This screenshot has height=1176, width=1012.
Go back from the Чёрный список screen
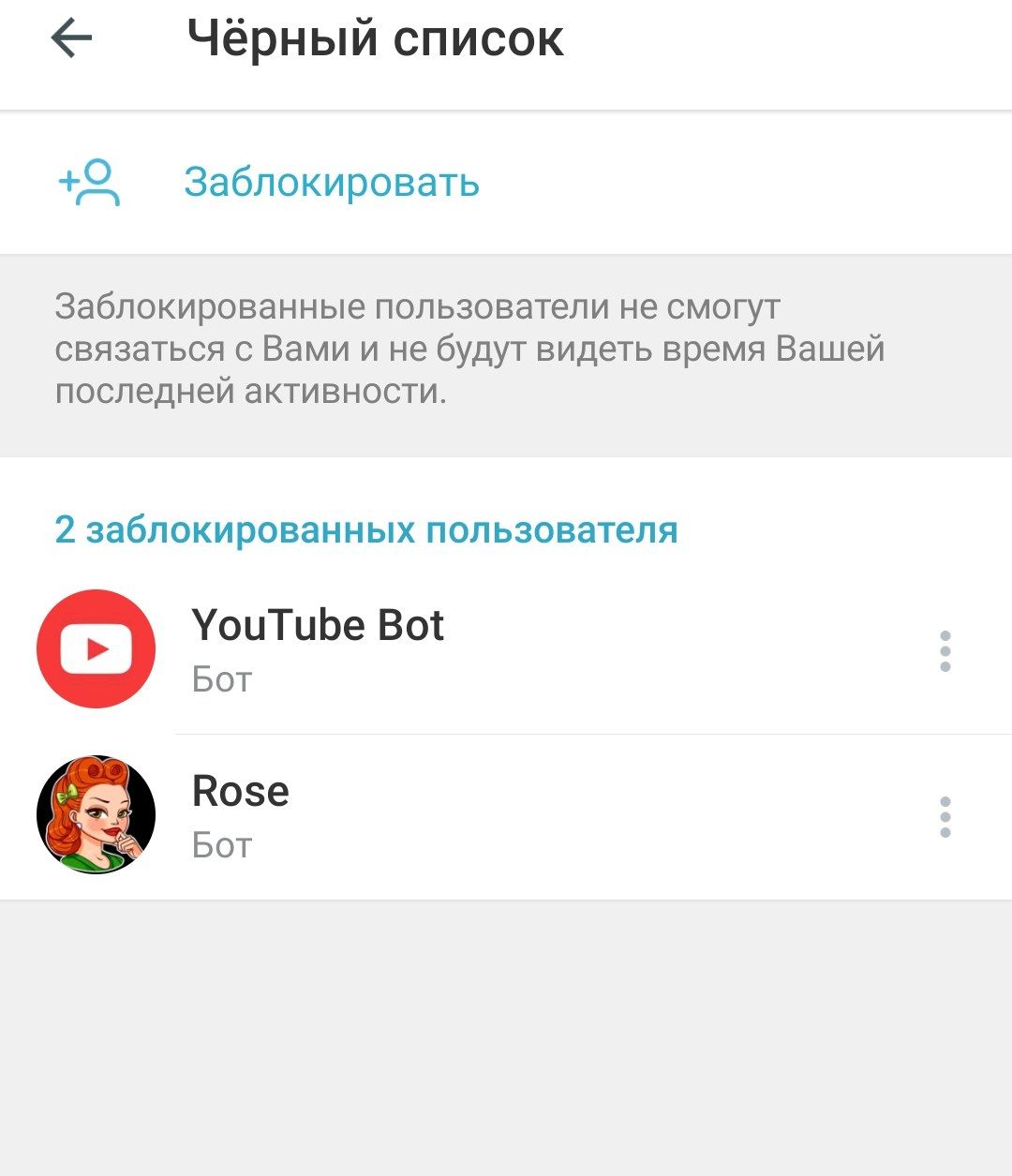click(71, 39)
